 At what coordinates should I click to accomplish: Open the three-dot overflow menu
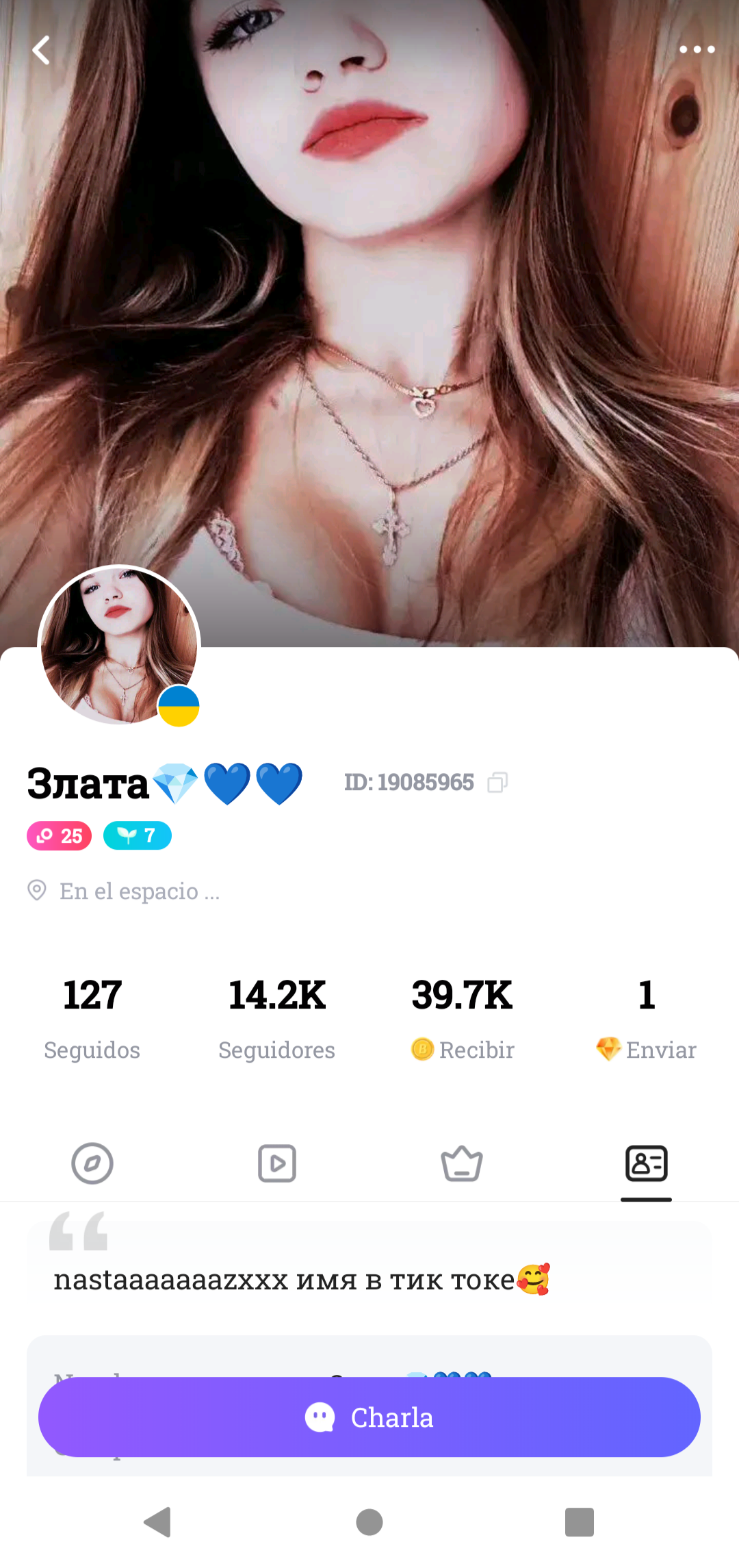697,49
